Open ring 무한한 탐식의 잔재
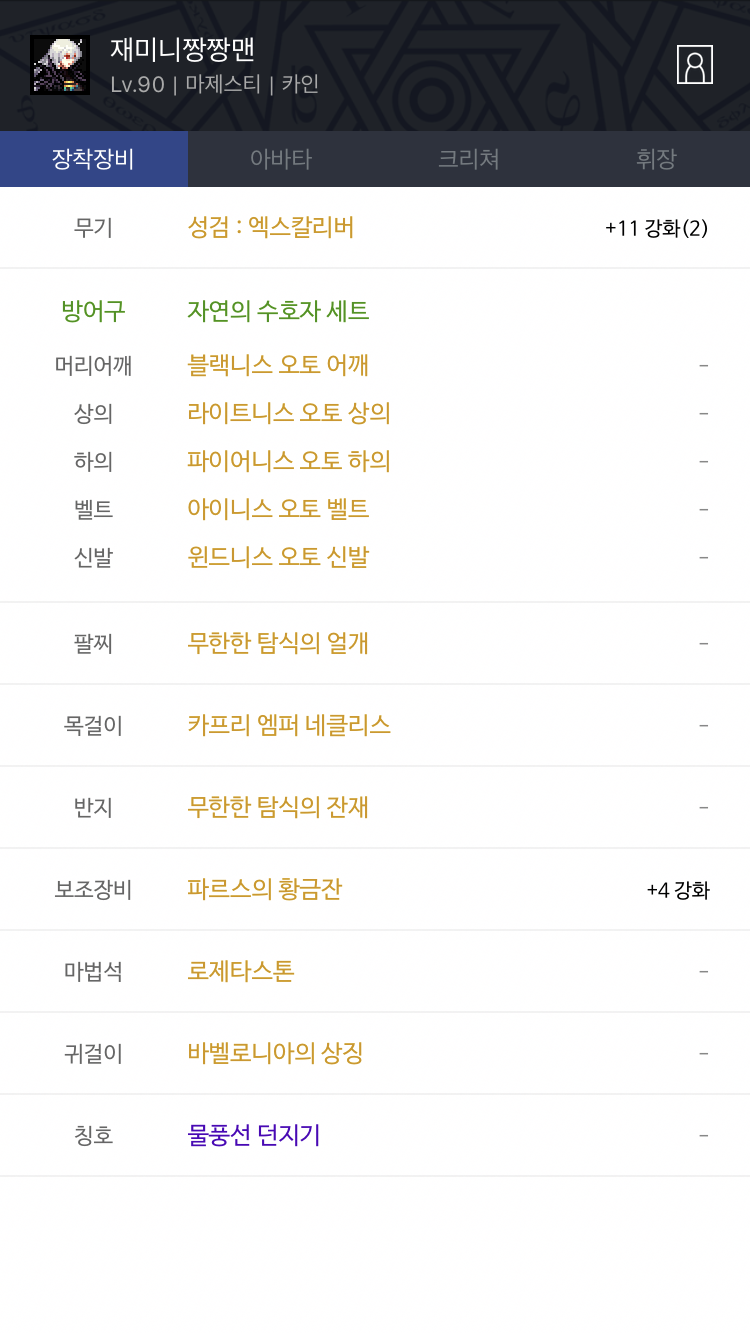 point(278,807)
